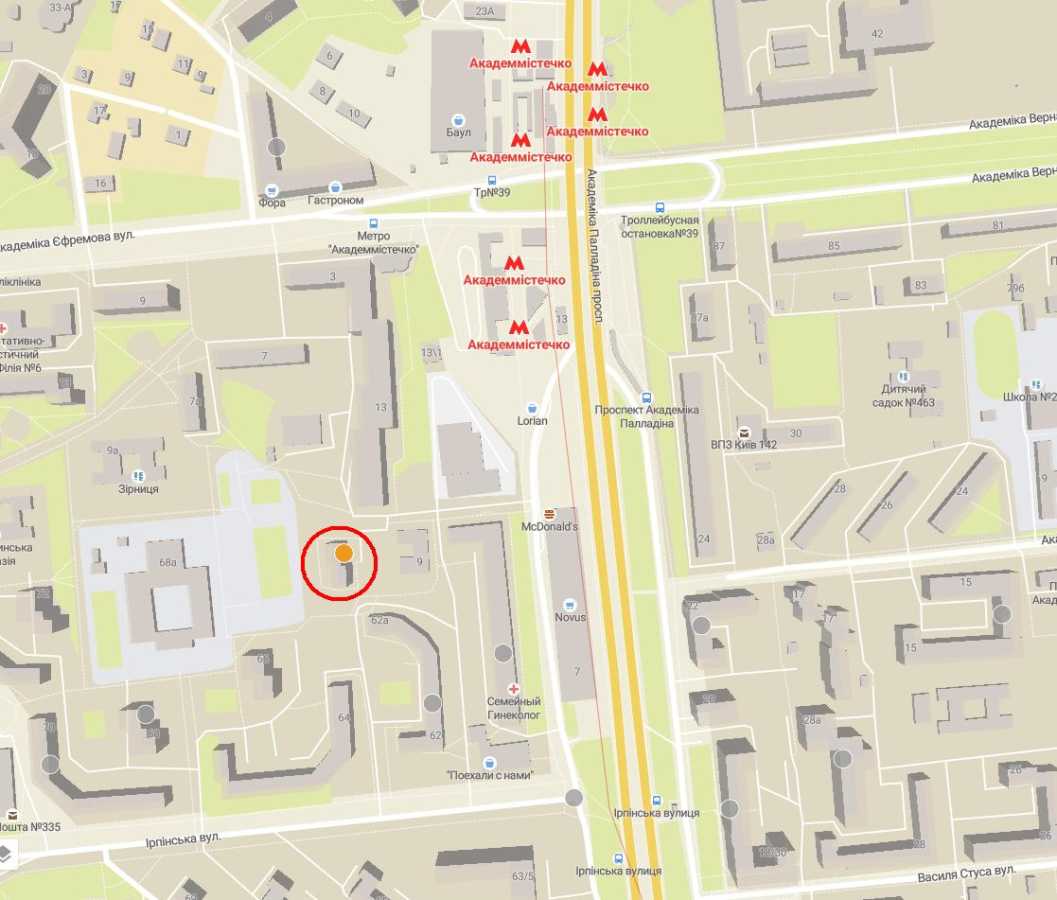Screen dimensions: 1057x900
Task: Open the McDonald's place marker
Action: (x=549, y=514)
